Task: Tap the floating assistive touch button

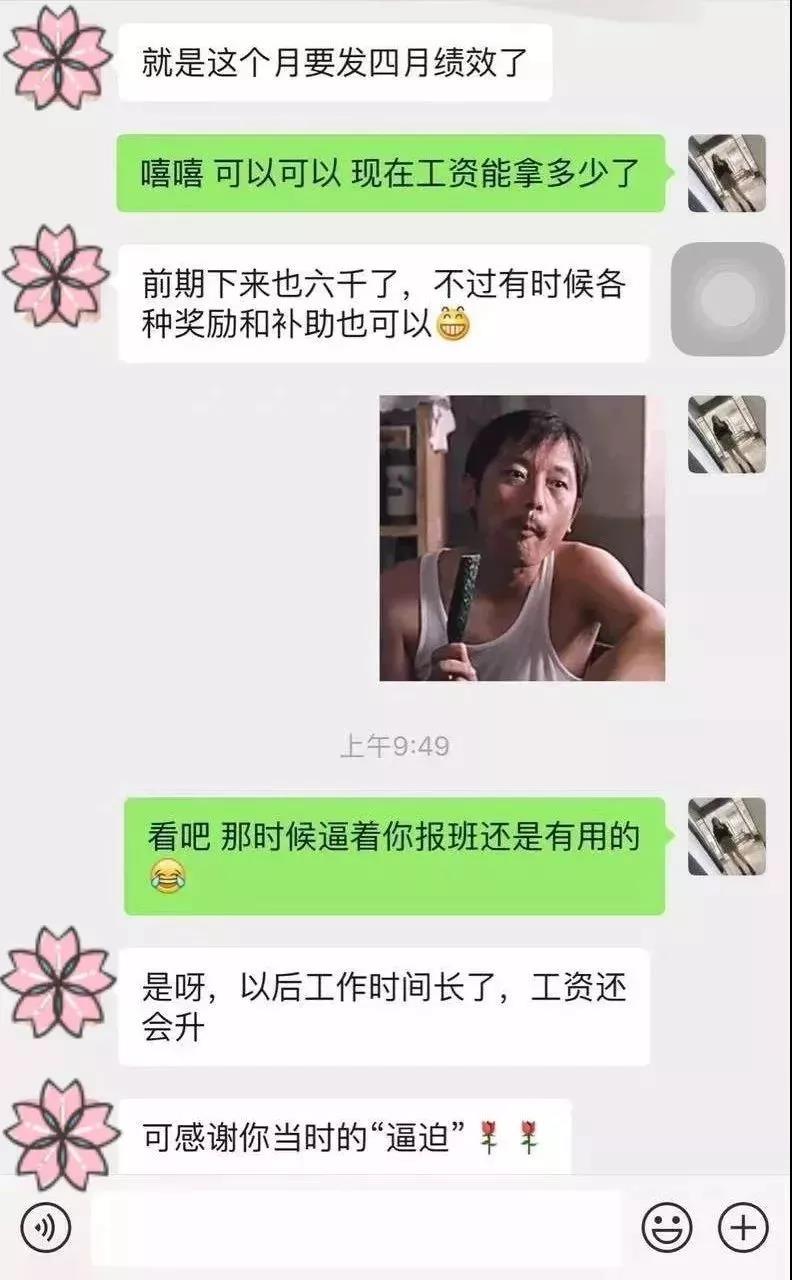Action: [x=727, y=299]
